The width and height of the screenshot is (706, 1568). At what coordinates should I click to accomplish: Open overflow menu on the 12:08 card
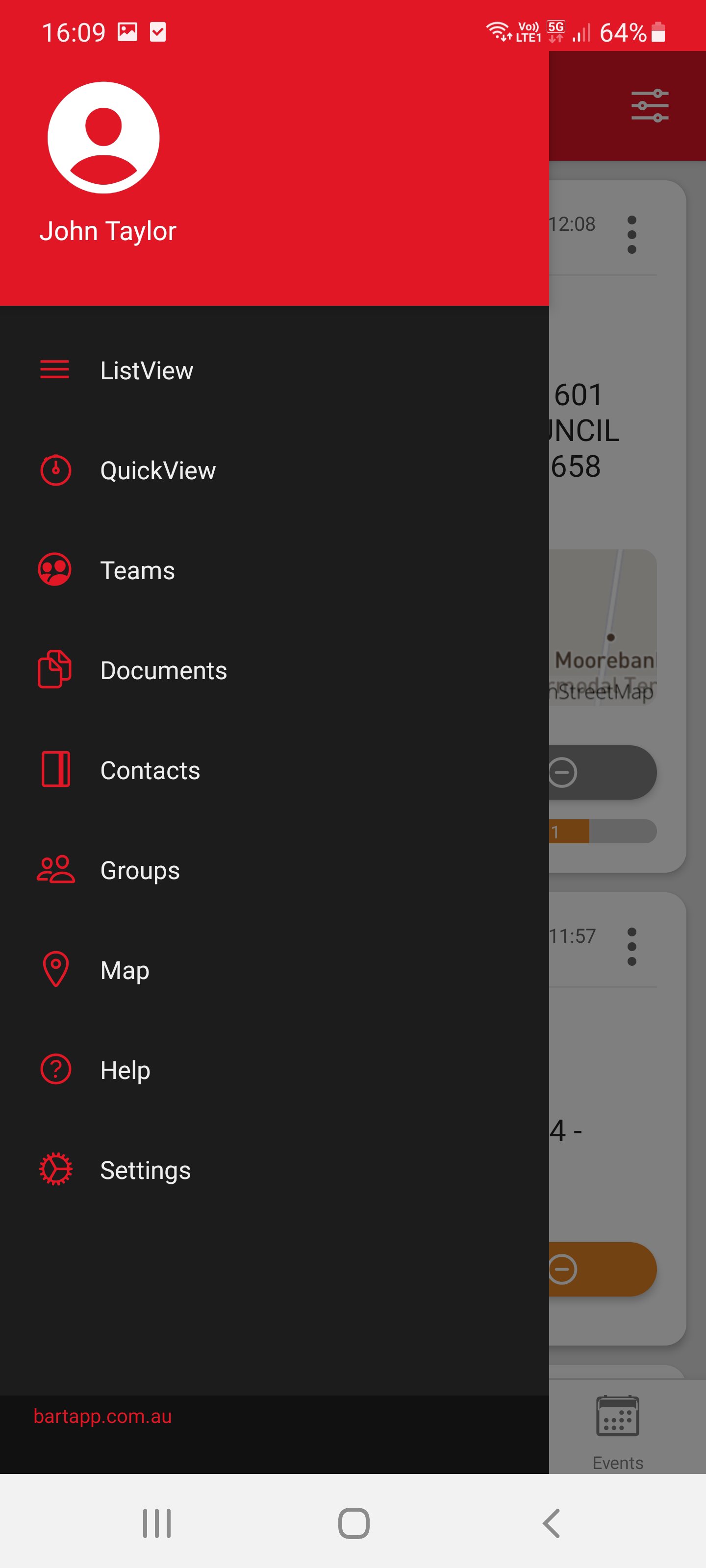tap(631, 234)
